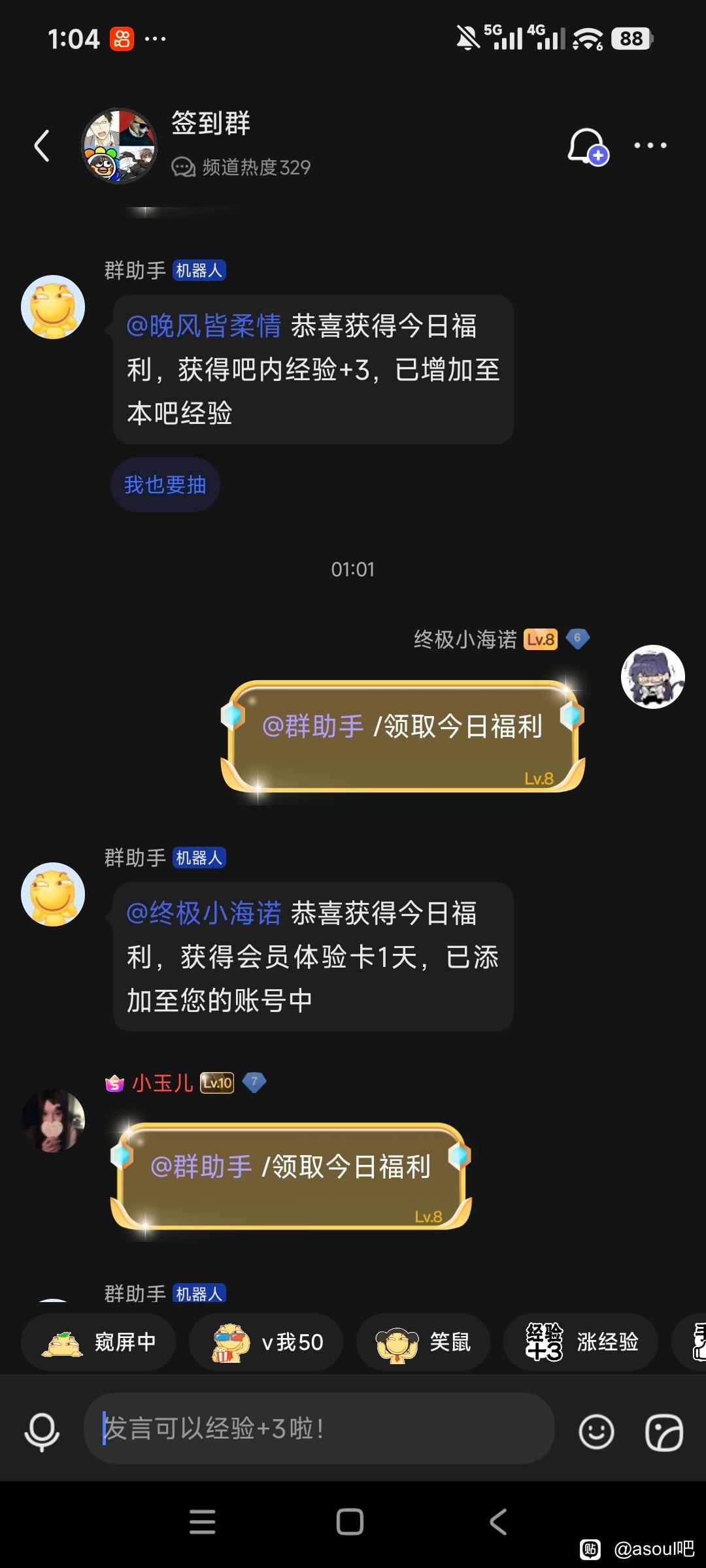
Task: Tap the 我也要抽 button
Action: coord(165,485)
